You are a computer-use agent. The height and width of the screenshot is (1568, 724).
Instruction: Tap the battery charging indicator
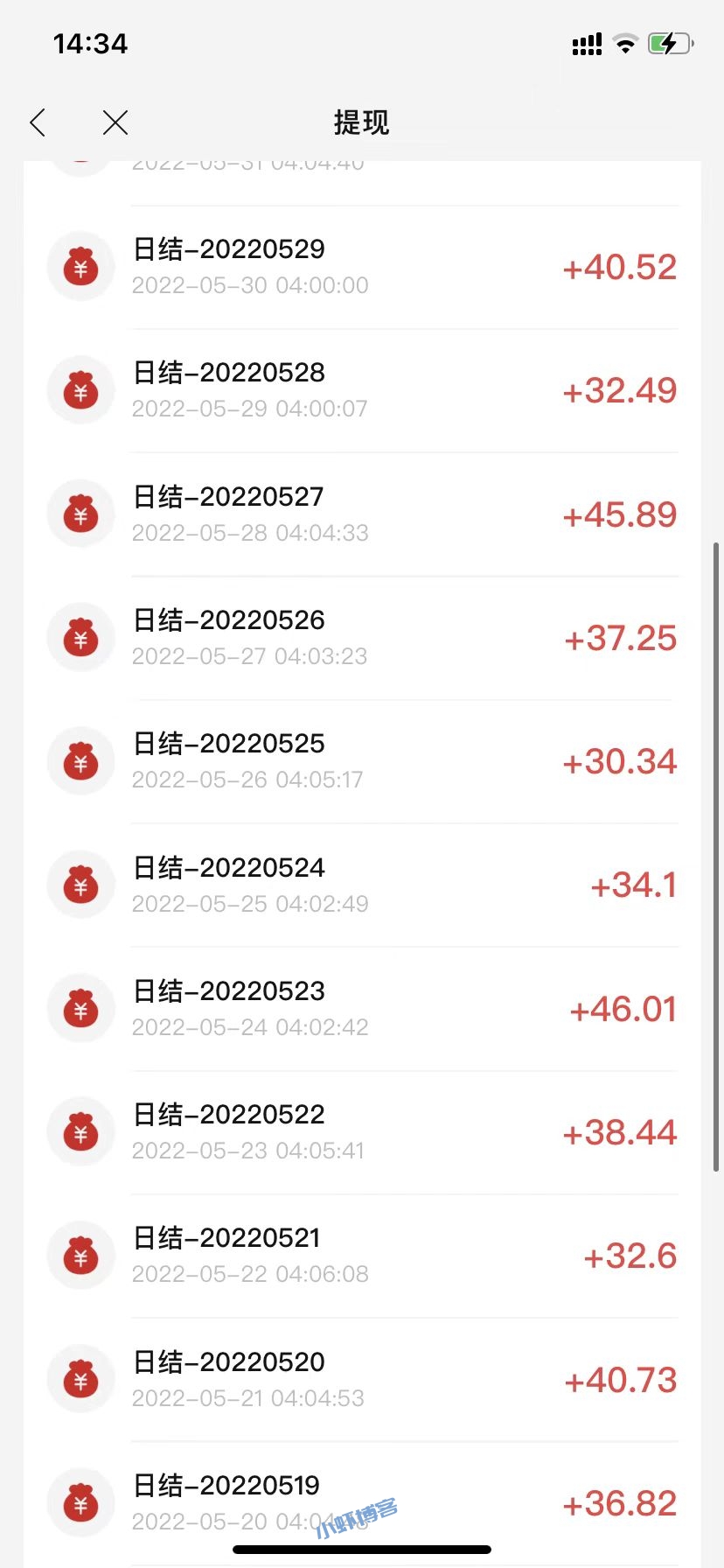point(669,42)
